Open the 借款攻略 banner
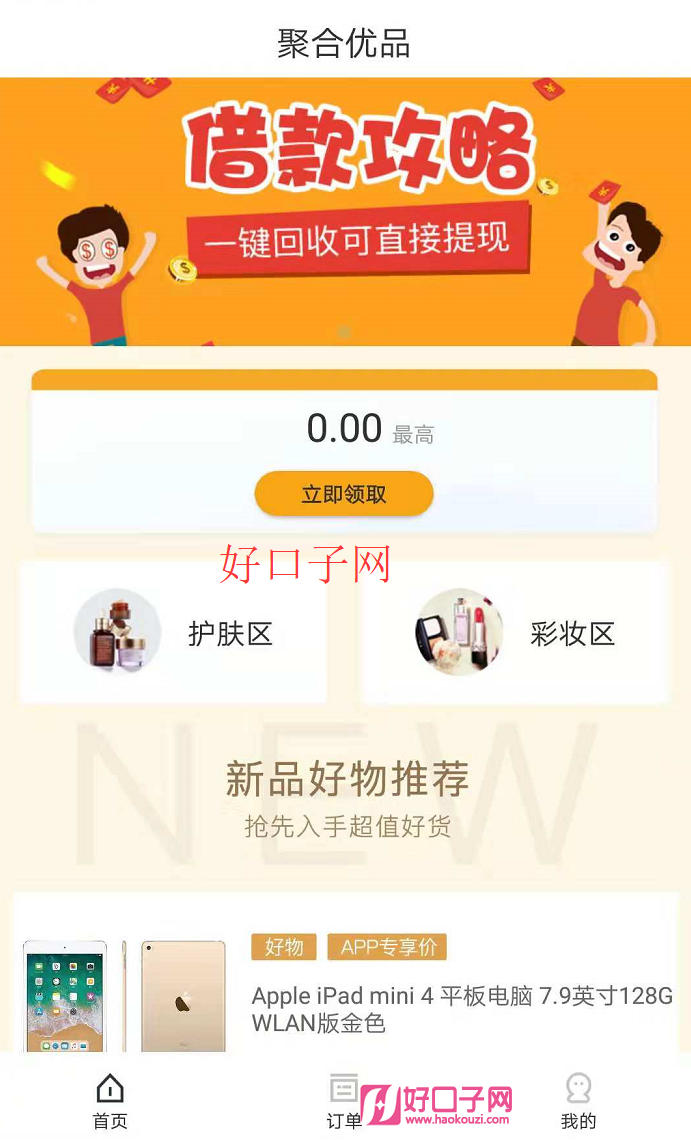The width and height of the screenshot is (691, 1140). [345, 211]
